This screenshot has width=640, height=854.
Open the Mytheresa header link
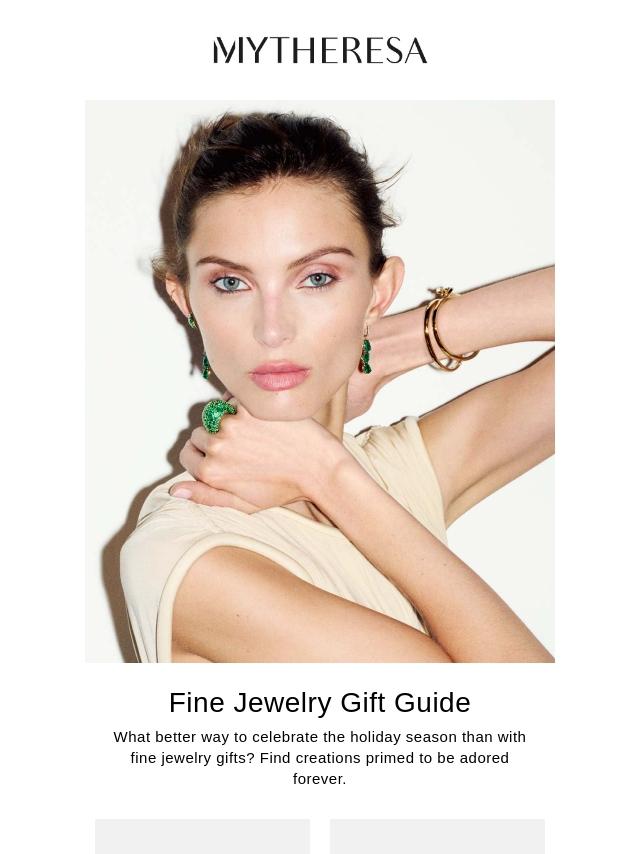coord(320,51)
